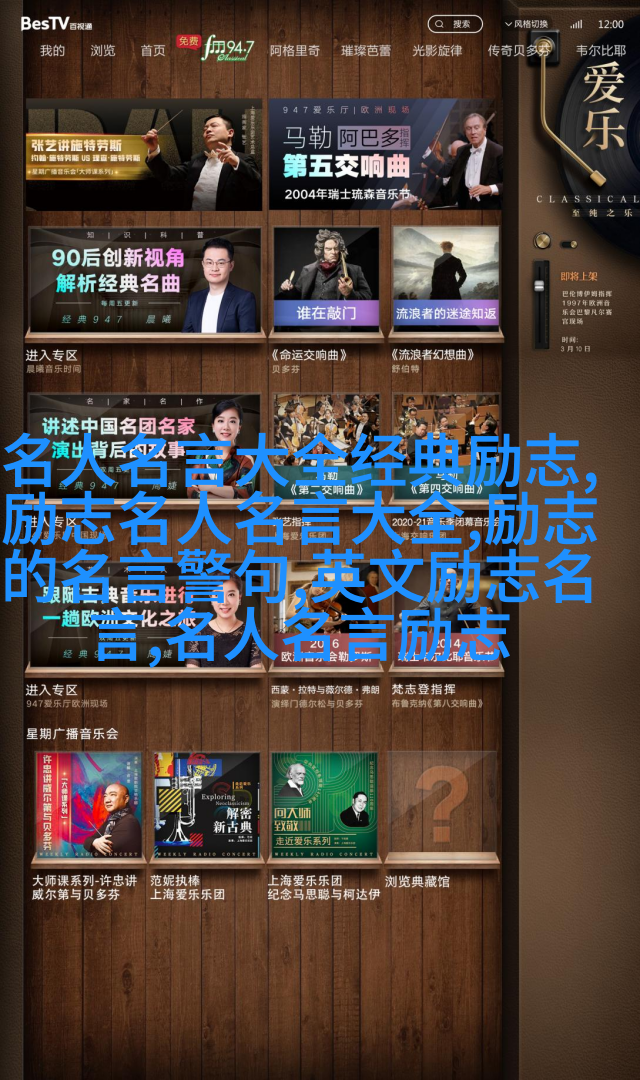The width and height of the screenshot is (640, 1080).
Task: Switch to the 光影旋律 tab
Action: [437, 50]
